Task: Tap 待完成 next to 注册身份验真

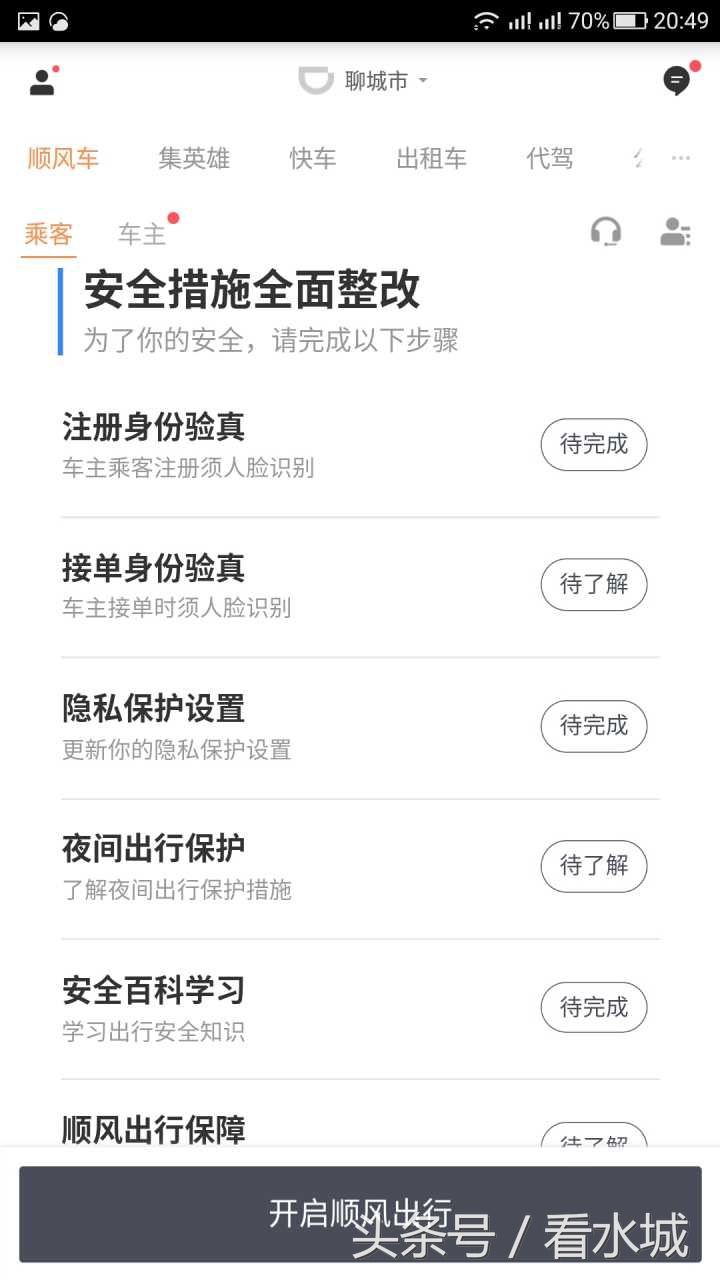Action: pos(594,444)
